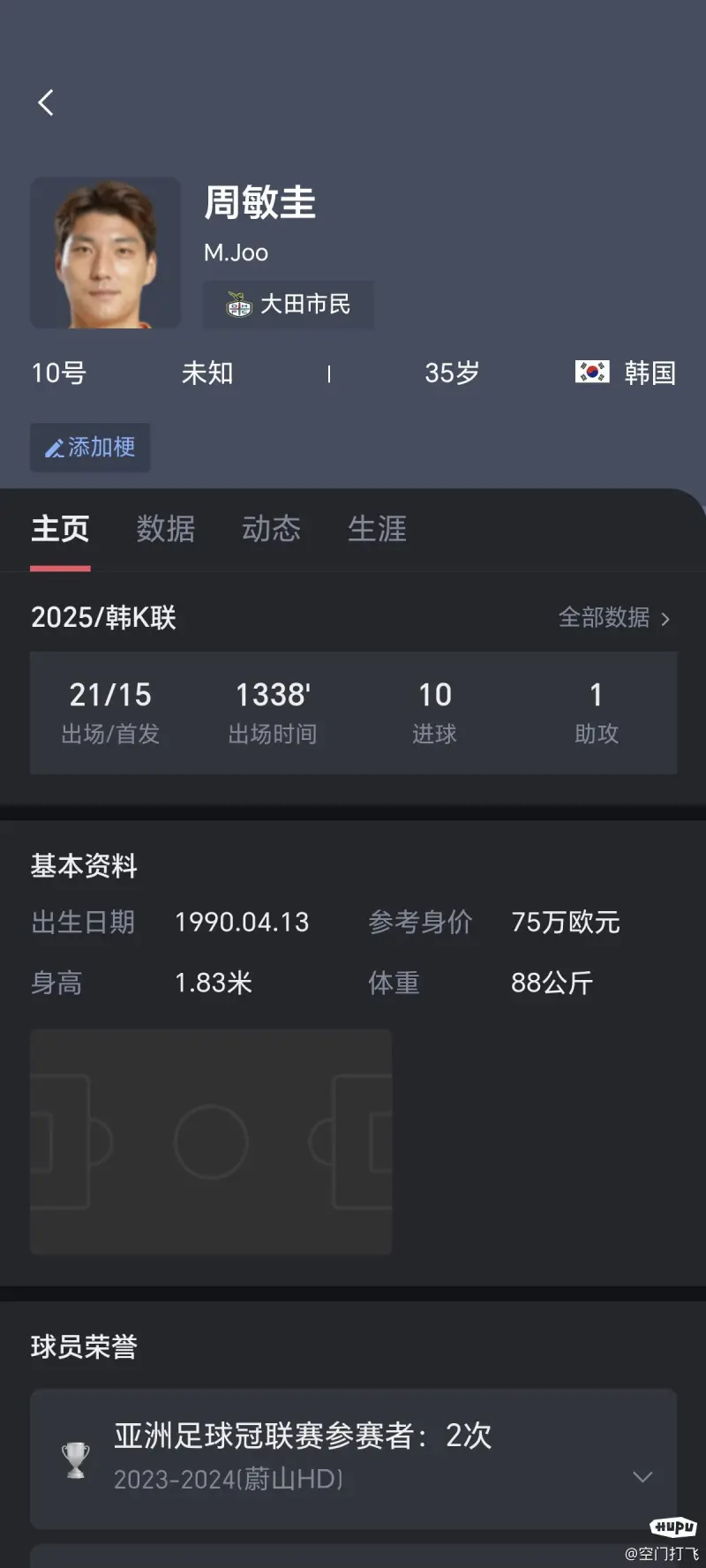
Task: Go back using the top arrow
Action: [x=46, y=102]
